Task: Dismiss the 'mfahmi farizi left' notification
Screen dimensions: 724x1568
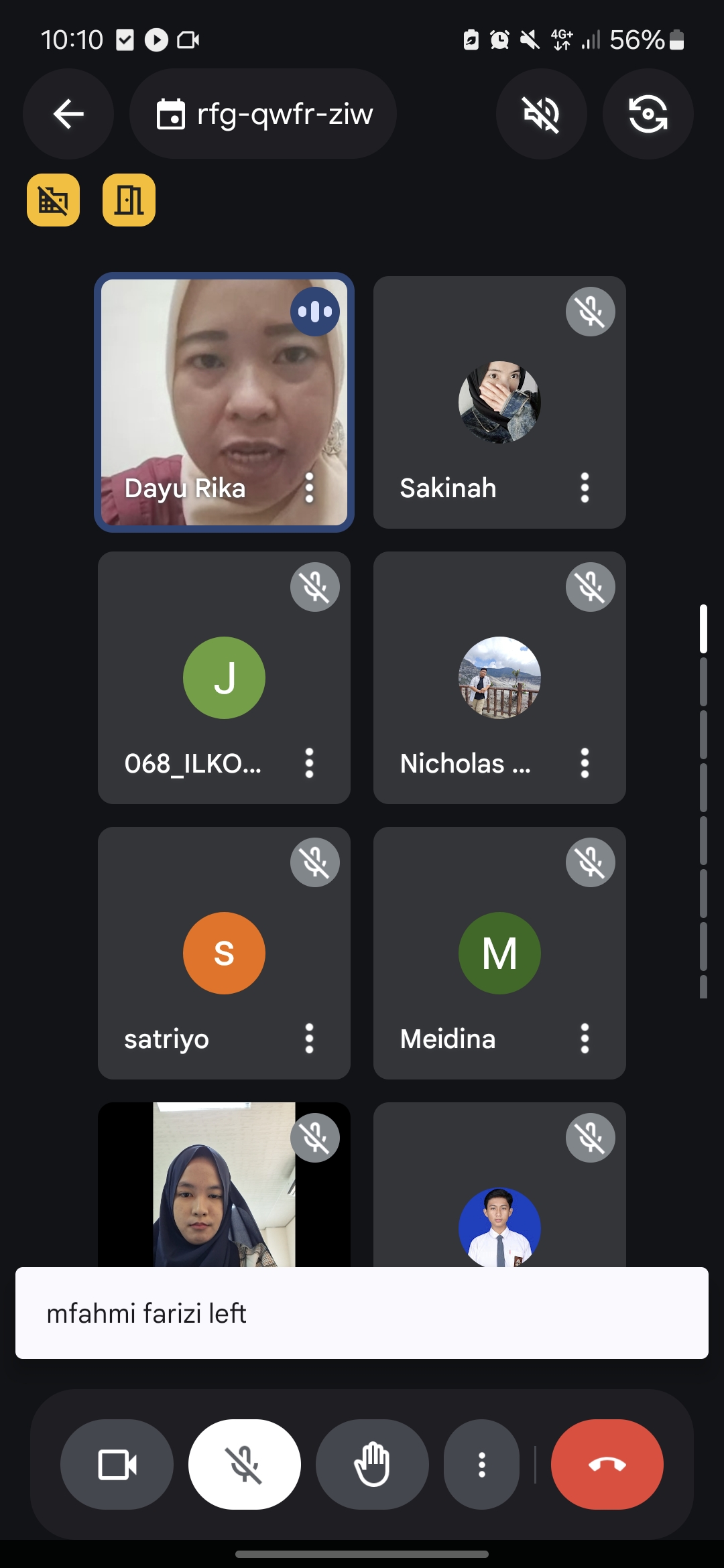Action: point(362,1313)
